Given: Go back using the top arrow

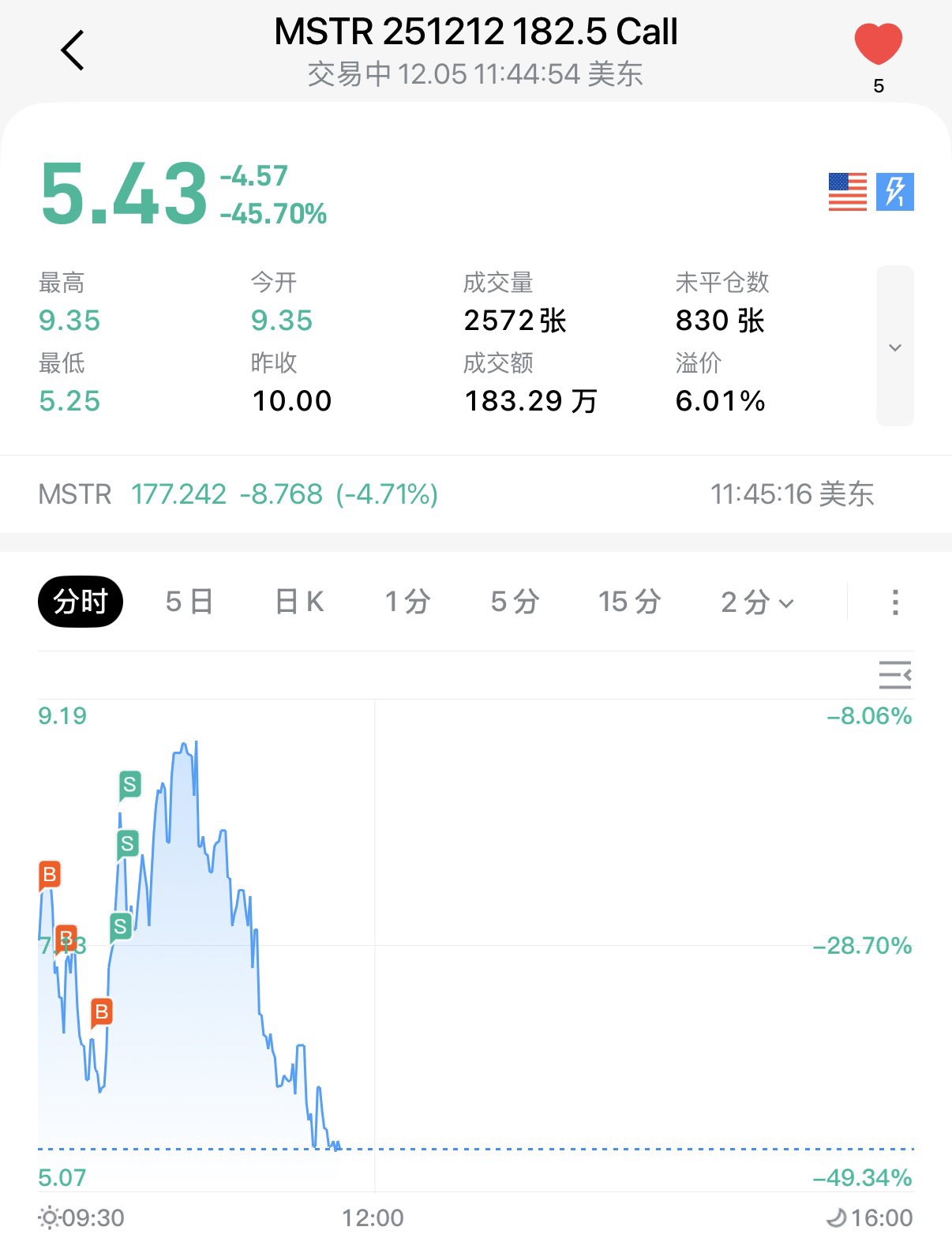Looking at the screenshot, I should [72, 51].
